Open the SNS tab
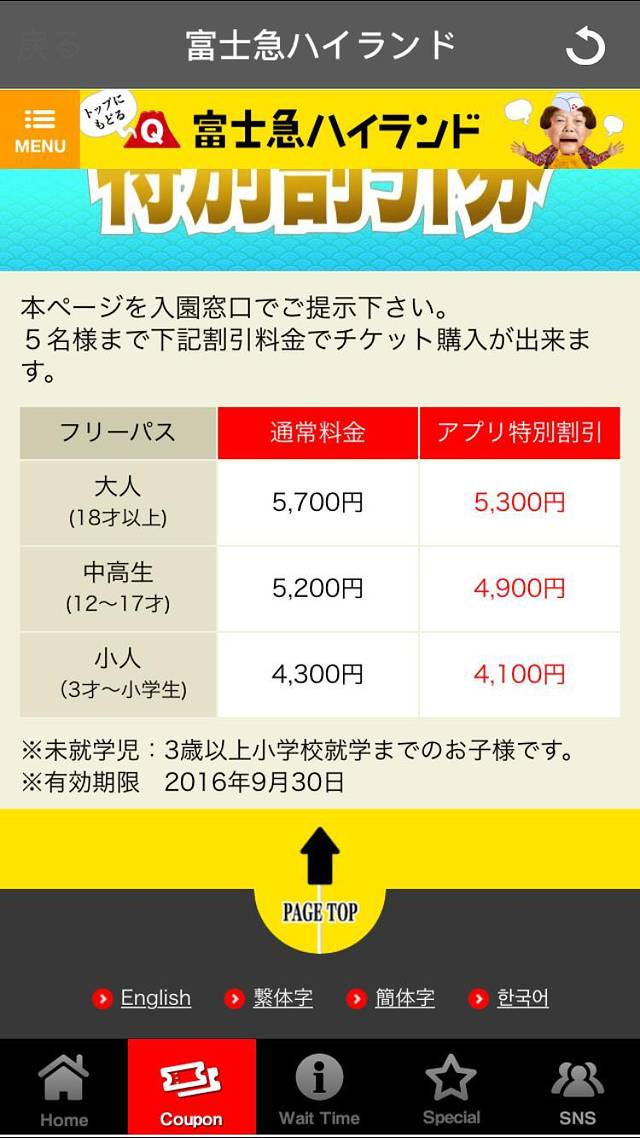 point(577,1090)
